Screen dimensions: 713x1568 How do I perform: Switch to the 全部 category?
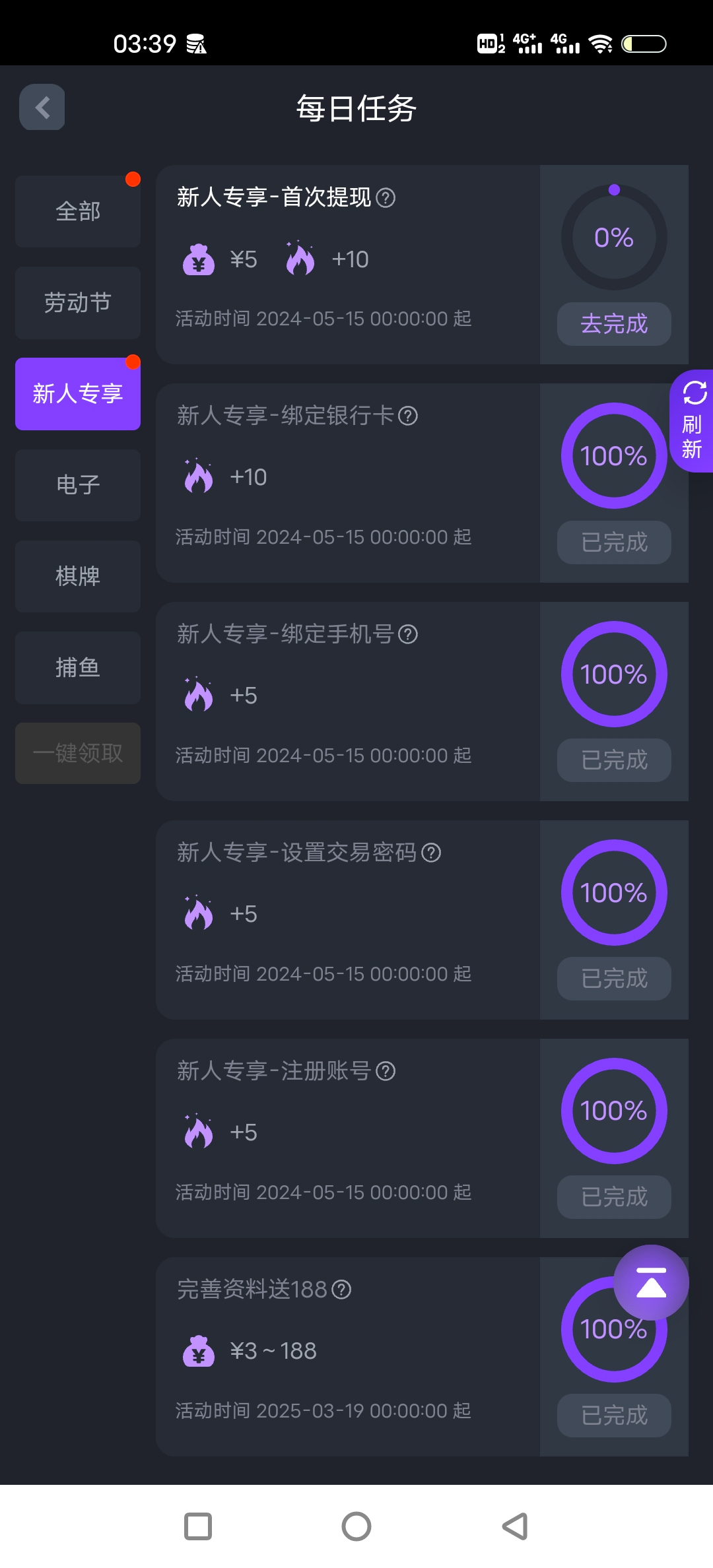point(78,211)
